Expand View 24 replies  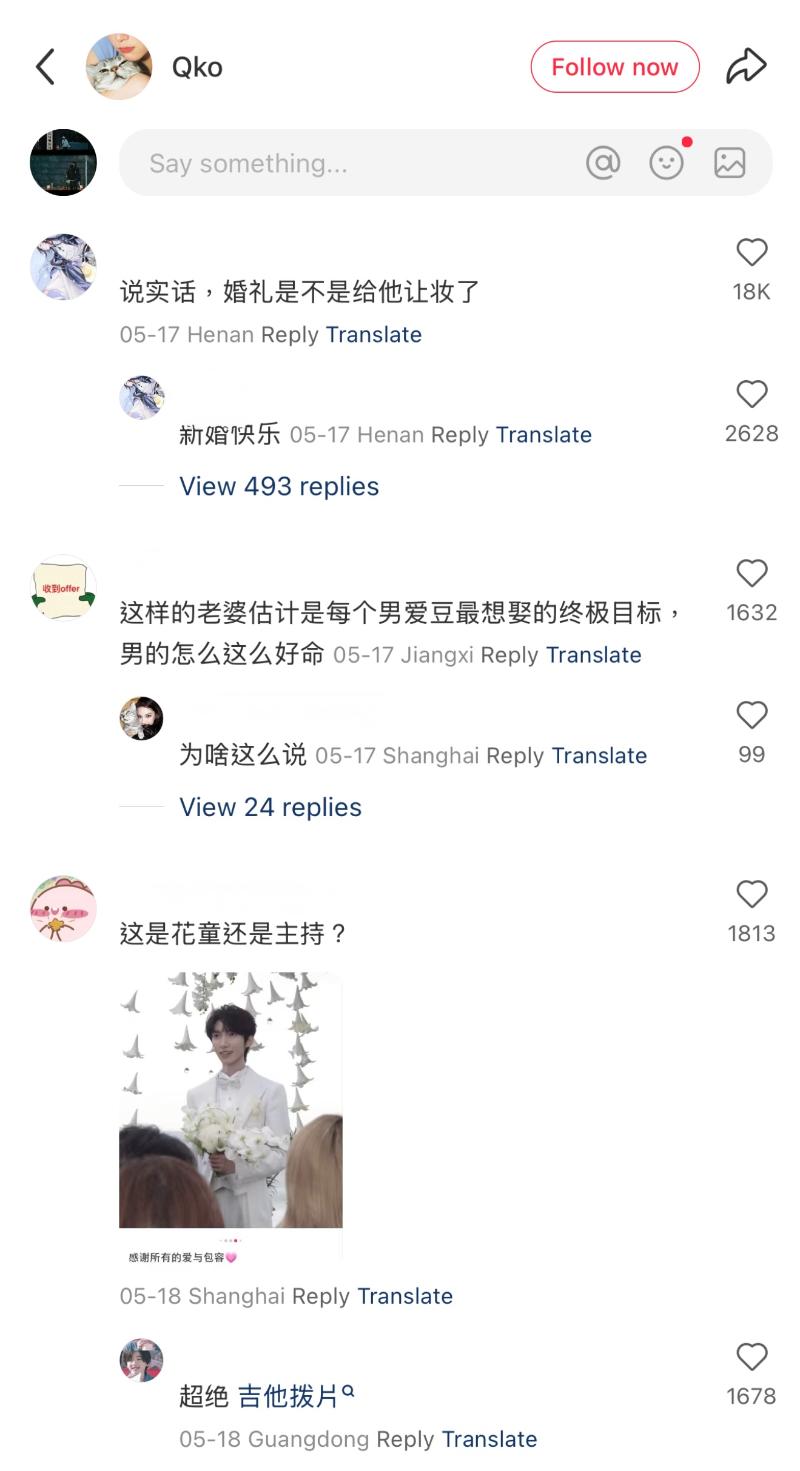(x=270, y=808)
